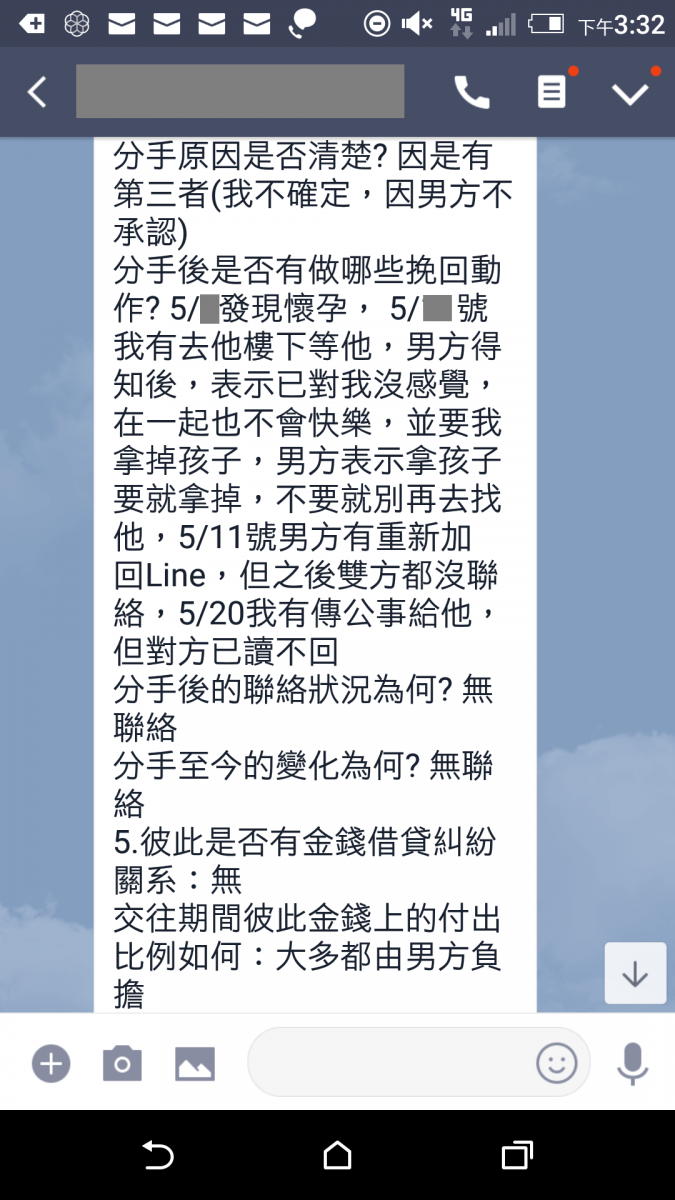Open the plus attachment menu
The width and height of the screenshot is (675, 1200).
(x=51, y=1063)
